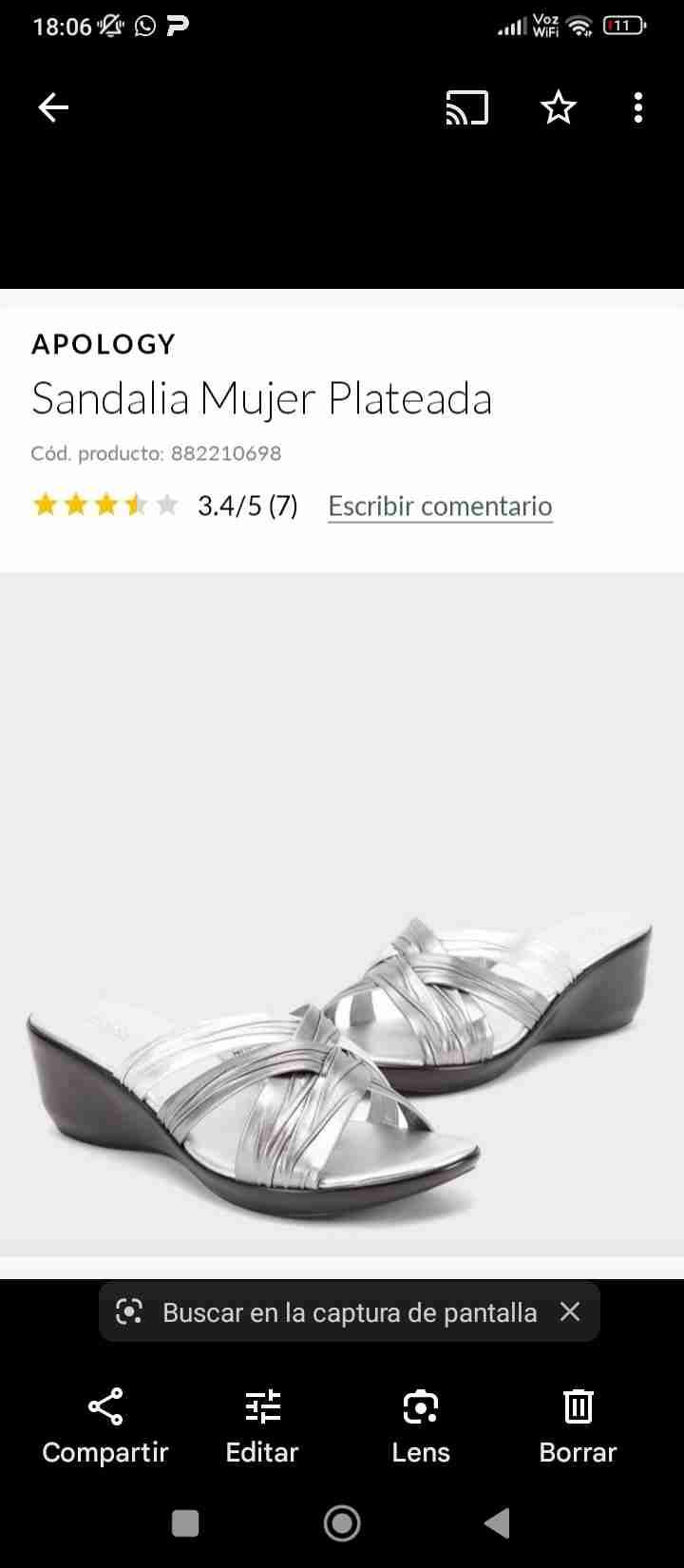
Task: Mark the photo as favorite with the star
Action: tap(559, 108)
